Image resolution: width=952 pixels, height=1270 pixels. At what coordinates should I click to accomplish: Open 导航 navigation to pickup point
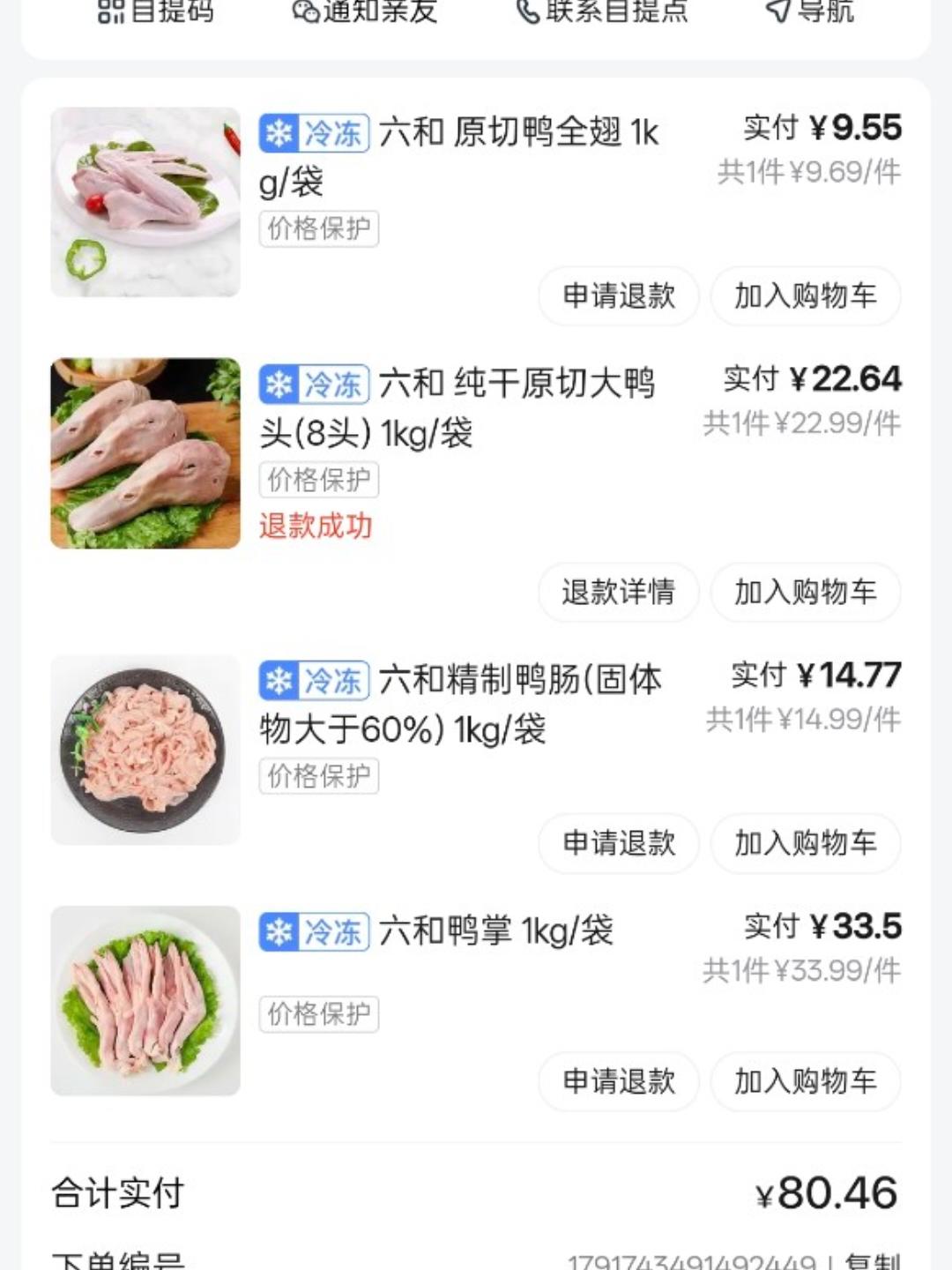click(x=809, y=11)
